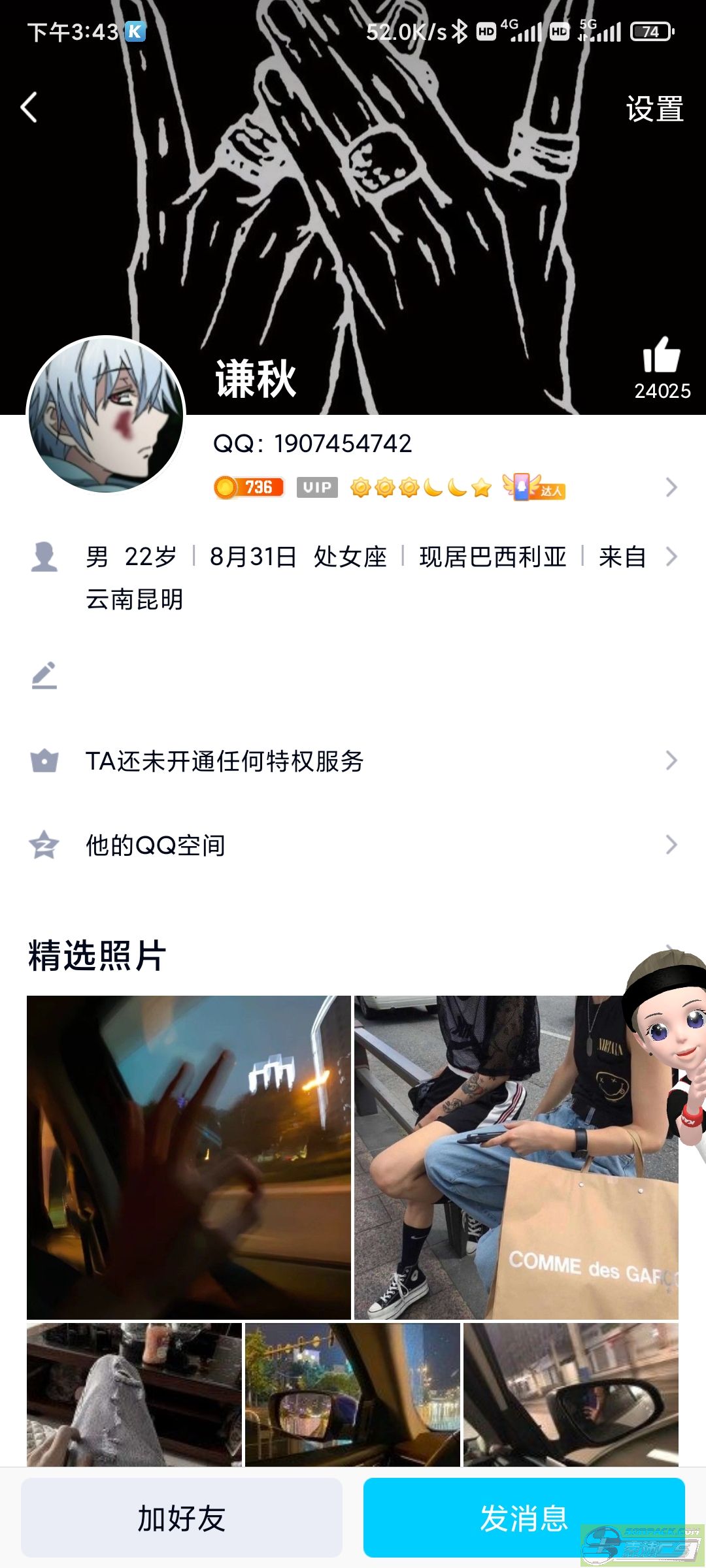Go back using the top-left arrow
706x1568 pixels.
coord(29,108)
